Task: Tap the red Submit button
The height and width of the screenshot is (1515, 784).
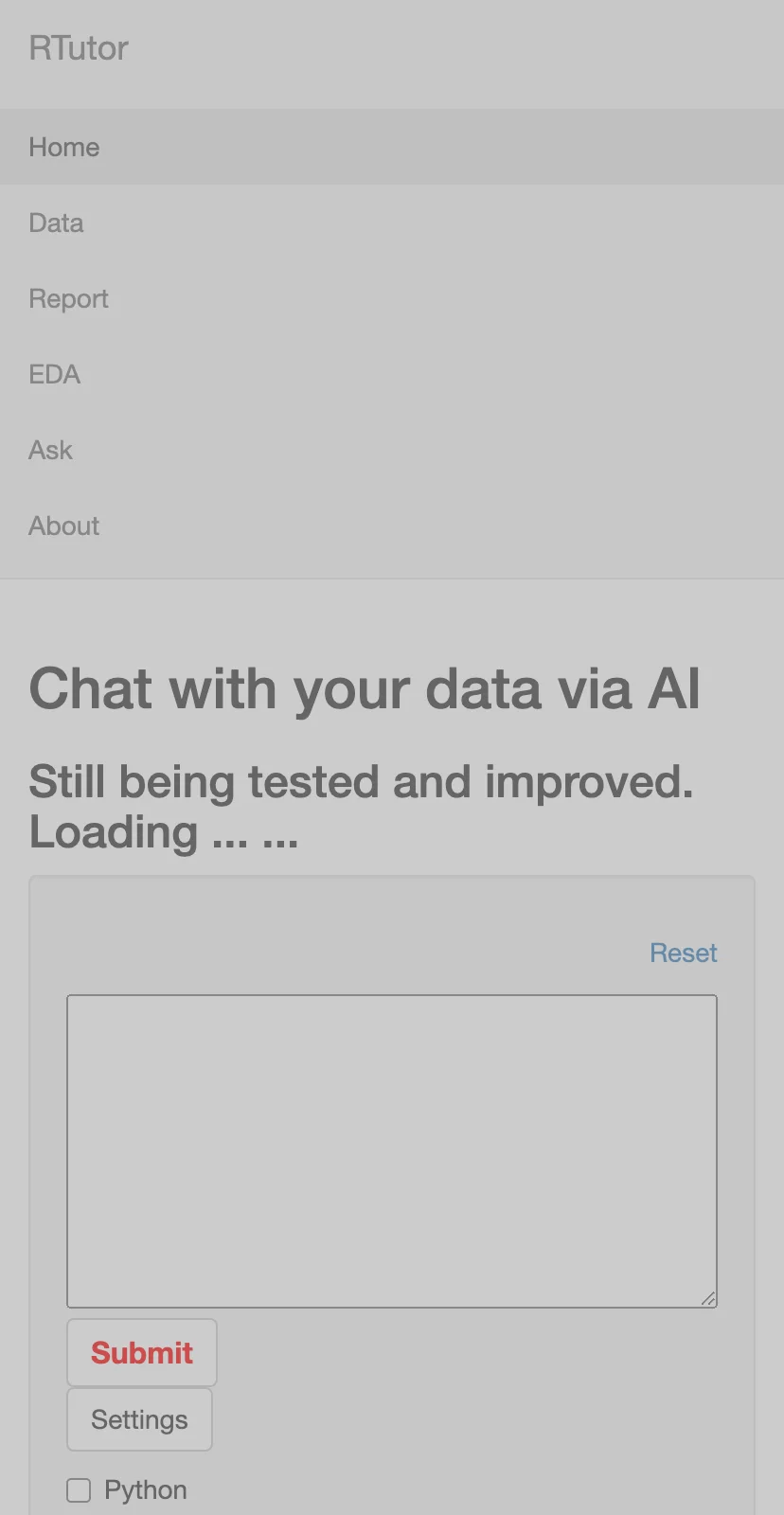Action: pyautogui.click(x=142, y=1352)
